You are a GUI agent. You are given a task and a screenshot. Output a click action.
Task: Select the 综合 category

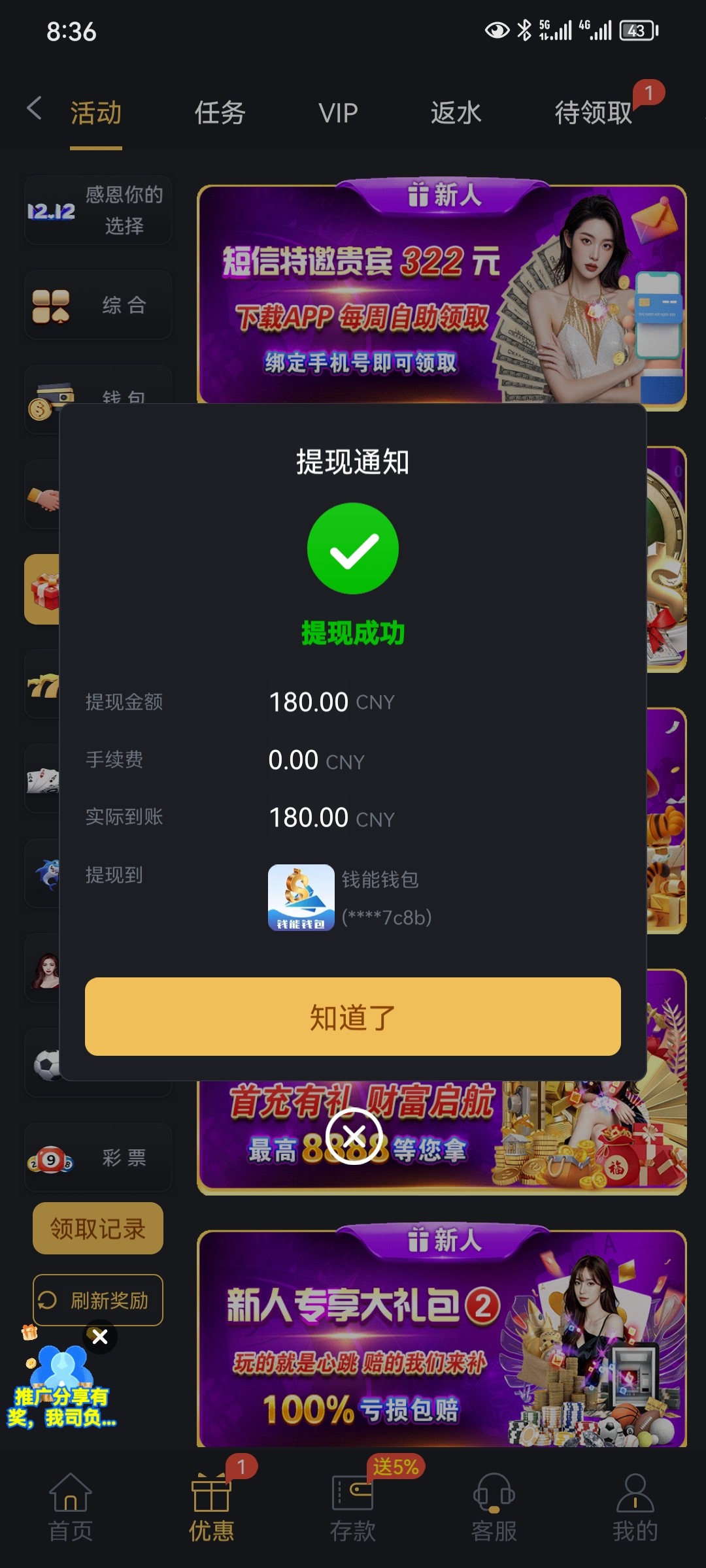pos(98,305)
